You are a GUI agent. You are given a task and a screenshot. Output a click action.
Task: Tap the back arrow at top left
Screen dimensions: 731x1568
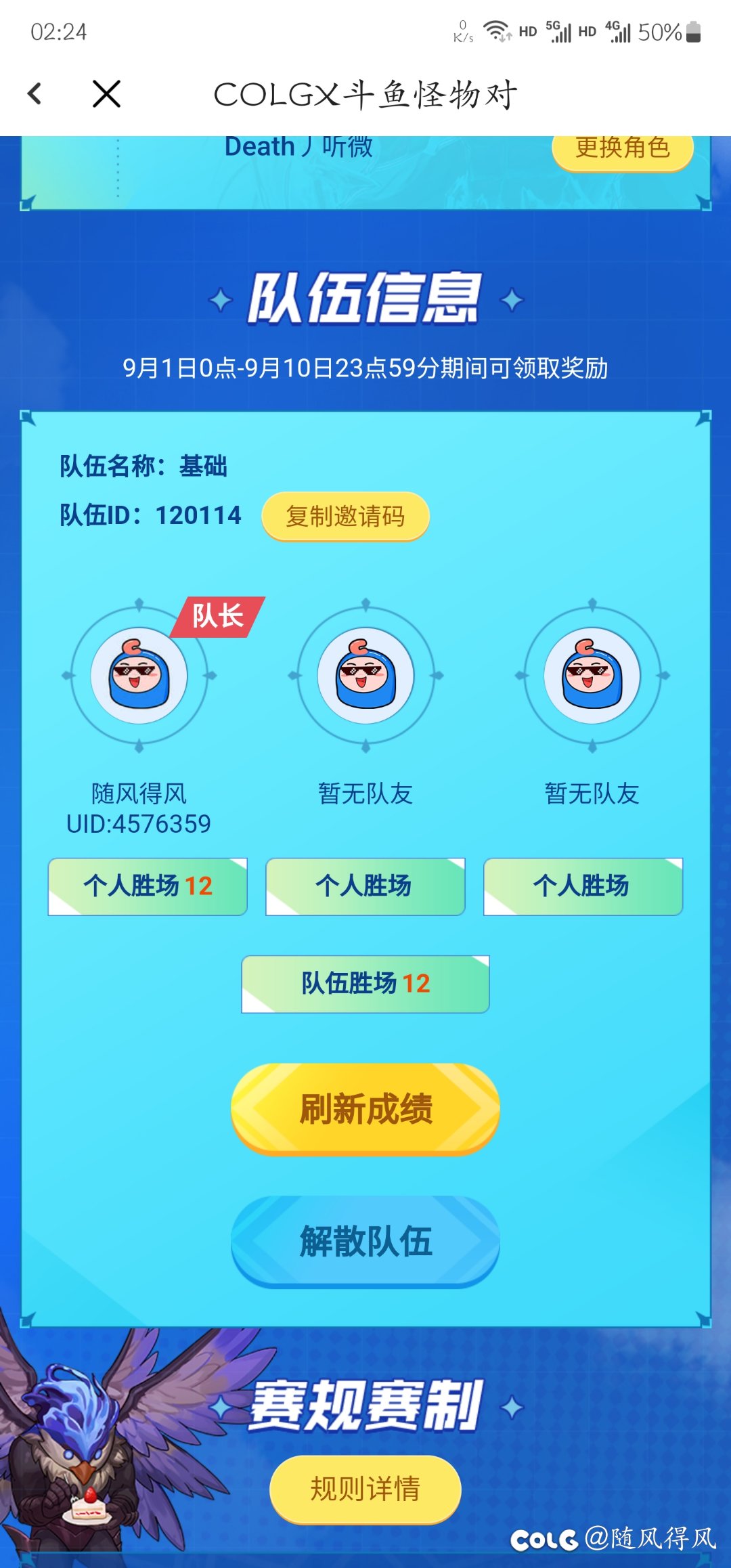pyautogui.click(x=34, y=93)
